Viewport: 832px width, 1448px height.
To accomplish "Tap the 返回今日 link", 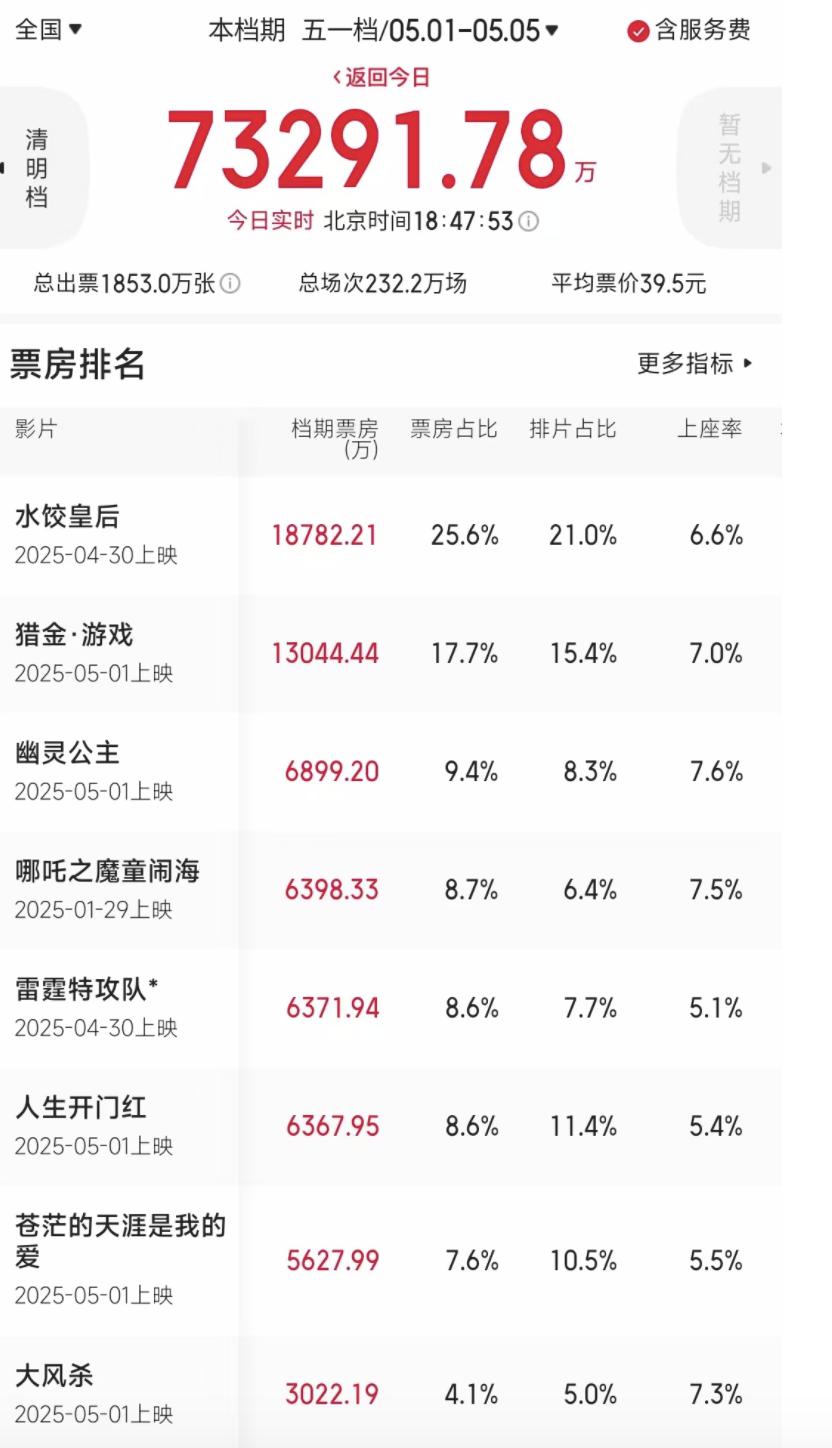I will click(381, 78).
